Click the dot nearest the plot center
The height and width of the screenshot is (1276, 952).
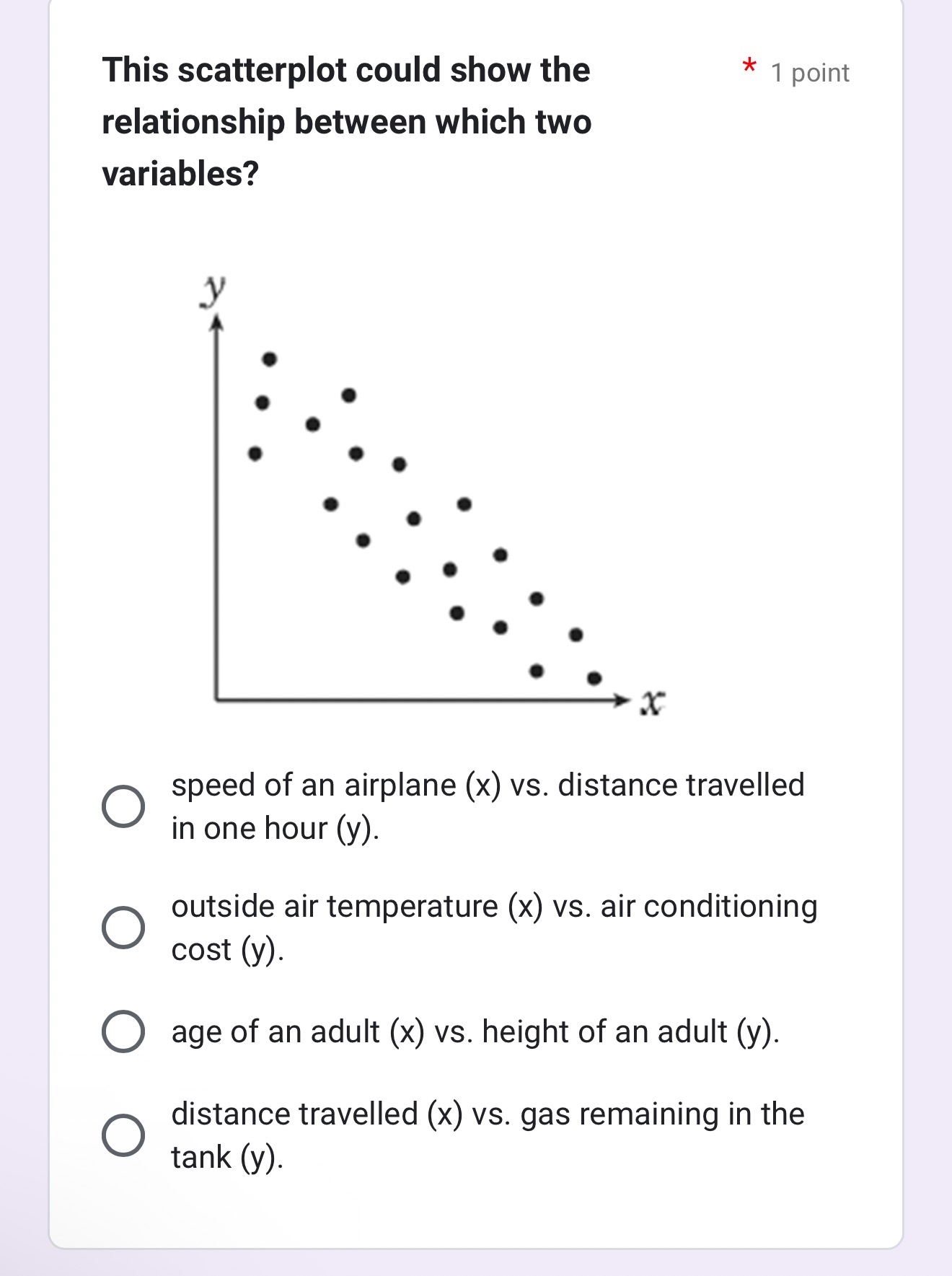pyautogui.click(x=413, y=518)
